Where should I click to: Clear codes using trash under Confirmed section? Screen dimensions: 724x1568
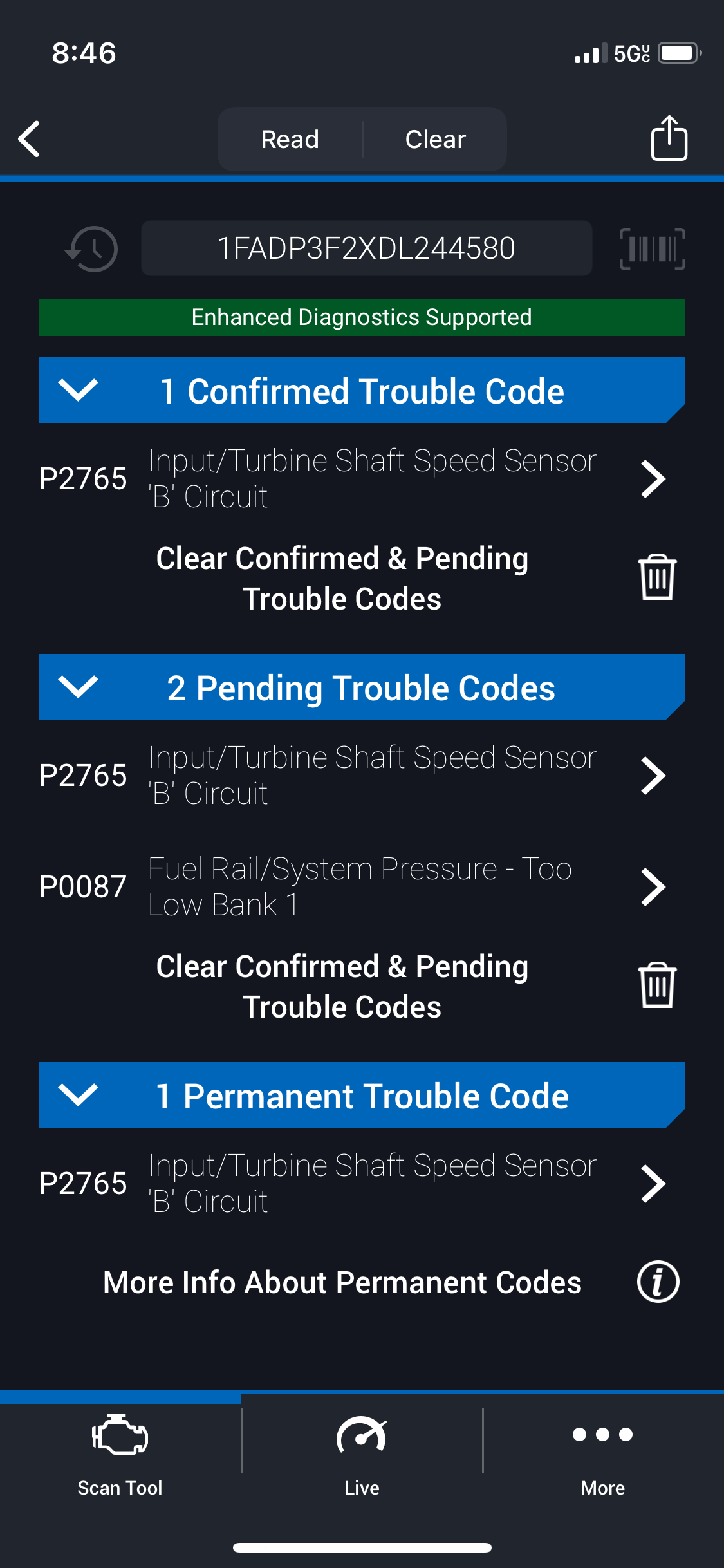657,577
